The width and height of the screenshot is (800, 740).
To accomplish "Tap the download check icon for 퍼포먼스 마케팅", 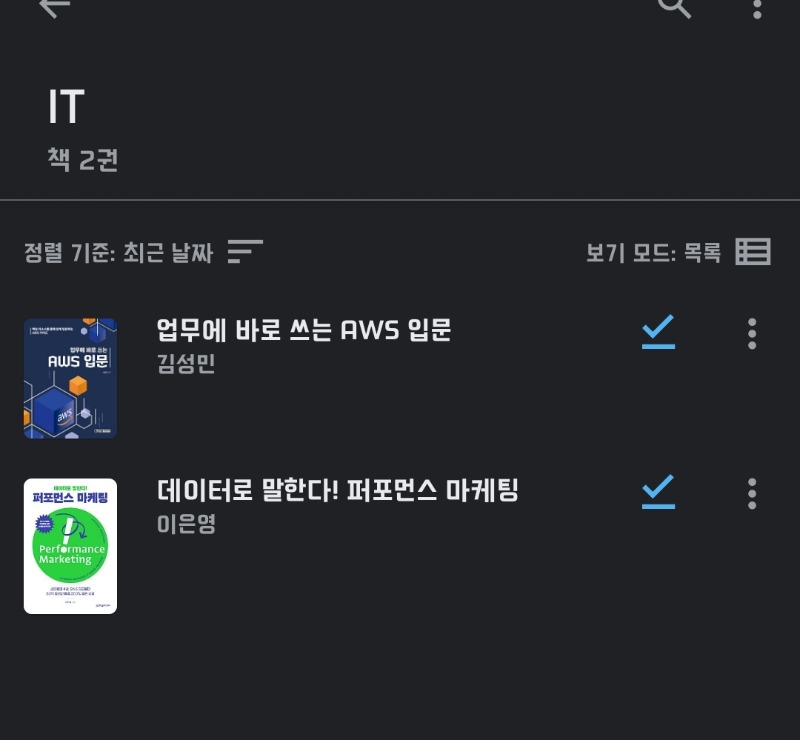I will pyautogui.click(x=658, y=493).
